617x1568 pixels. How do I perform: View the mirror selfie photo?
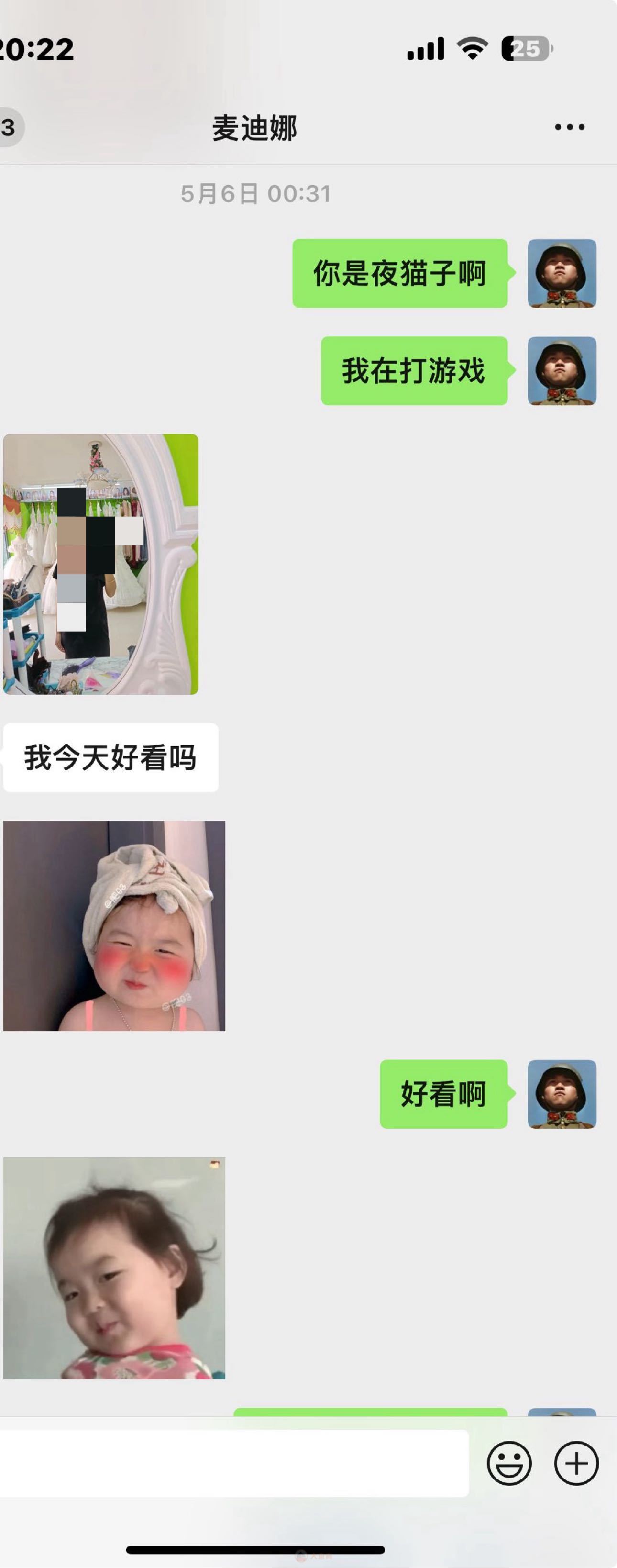(101, 564)
